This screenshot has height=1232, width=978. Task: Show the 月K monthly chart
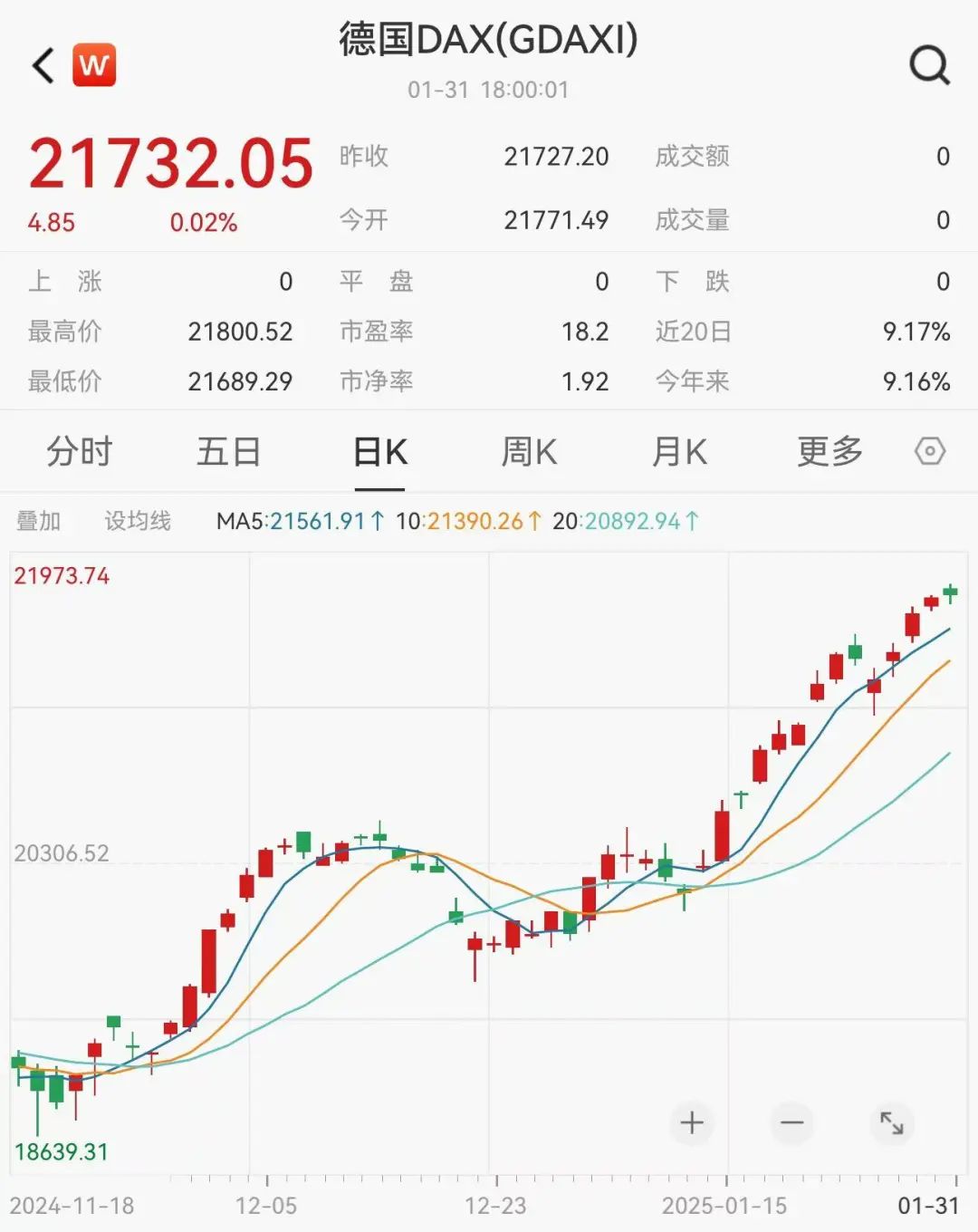pos(679,451)
